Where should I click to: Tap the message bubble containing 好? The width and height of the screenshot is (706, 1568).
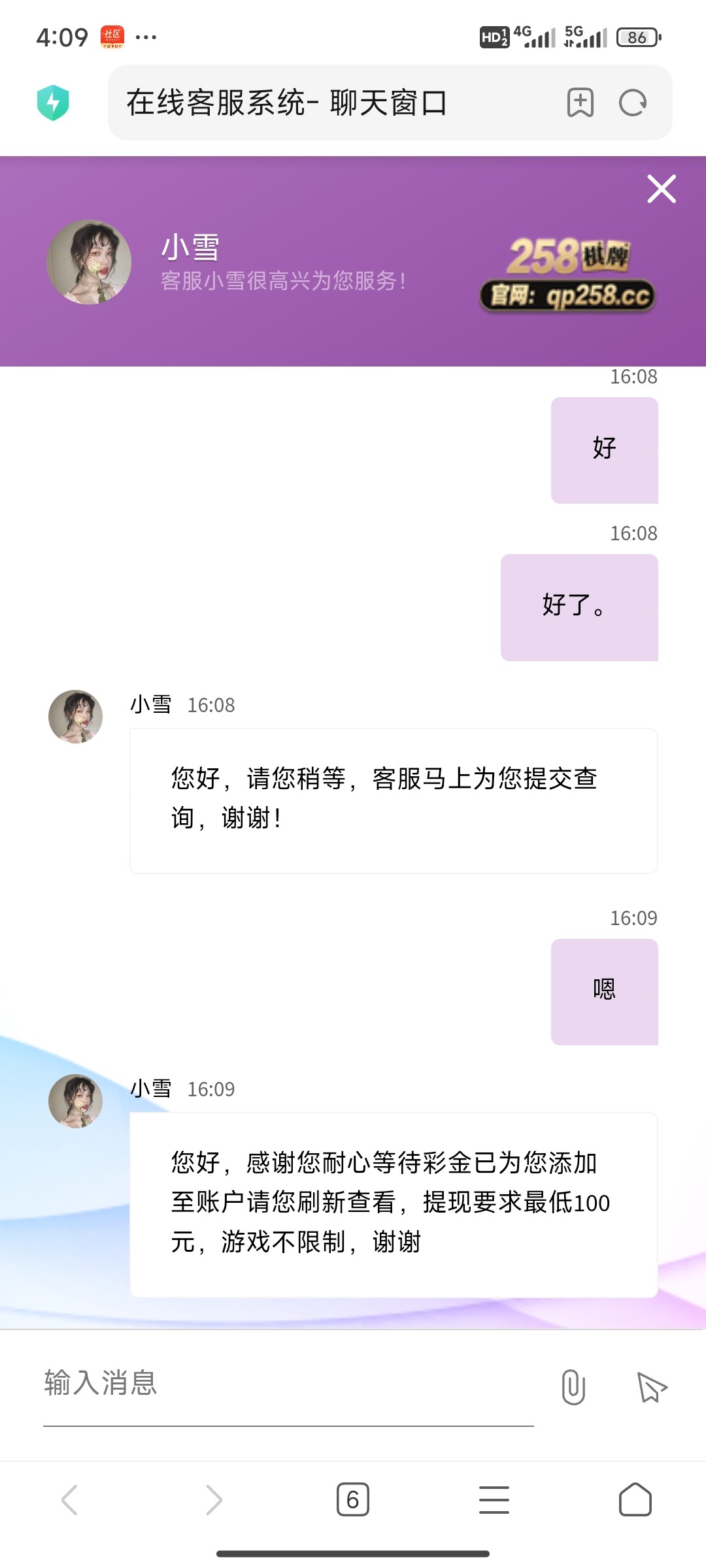604,448
